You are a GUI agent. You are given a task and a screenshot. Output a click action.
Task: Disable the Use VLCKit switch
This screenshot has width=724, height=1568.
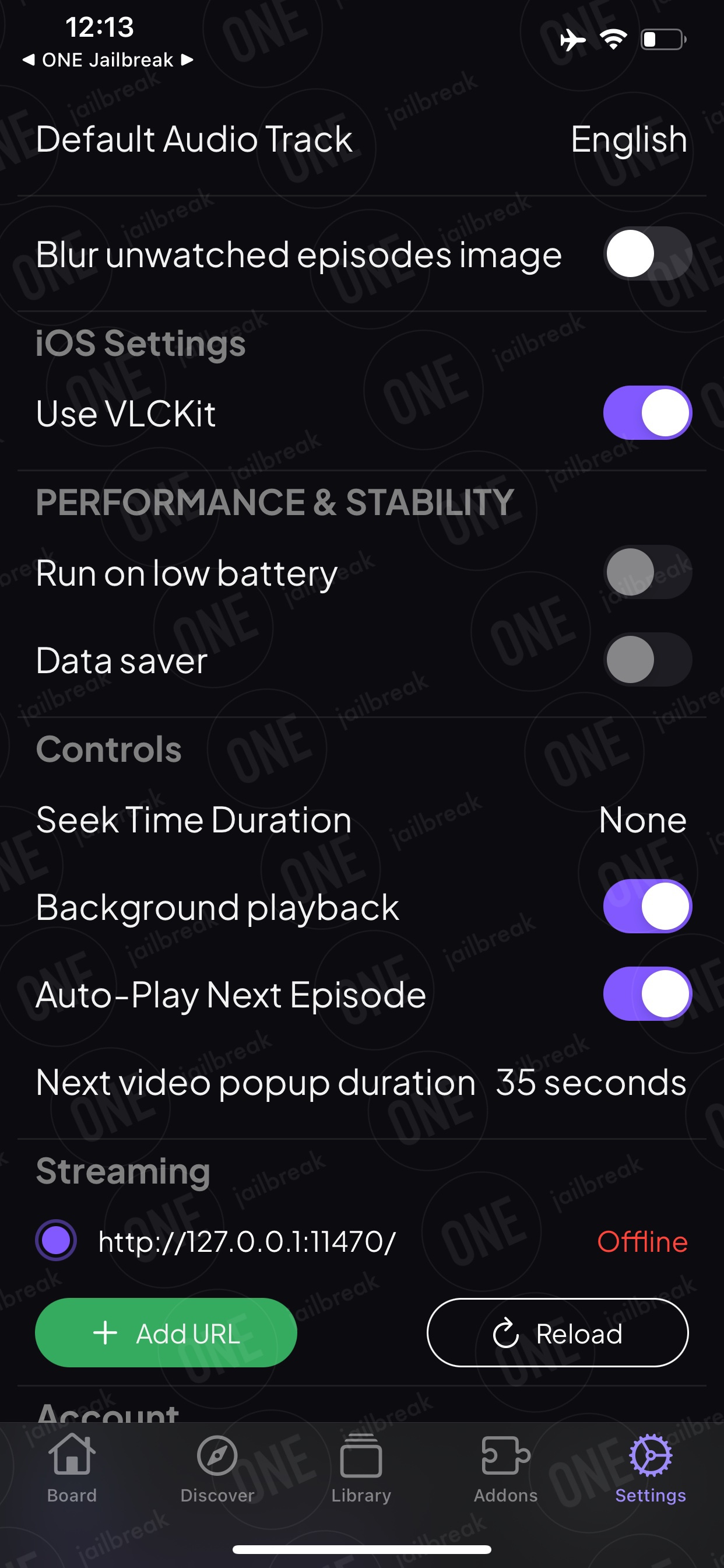click(x=646, y=412)
